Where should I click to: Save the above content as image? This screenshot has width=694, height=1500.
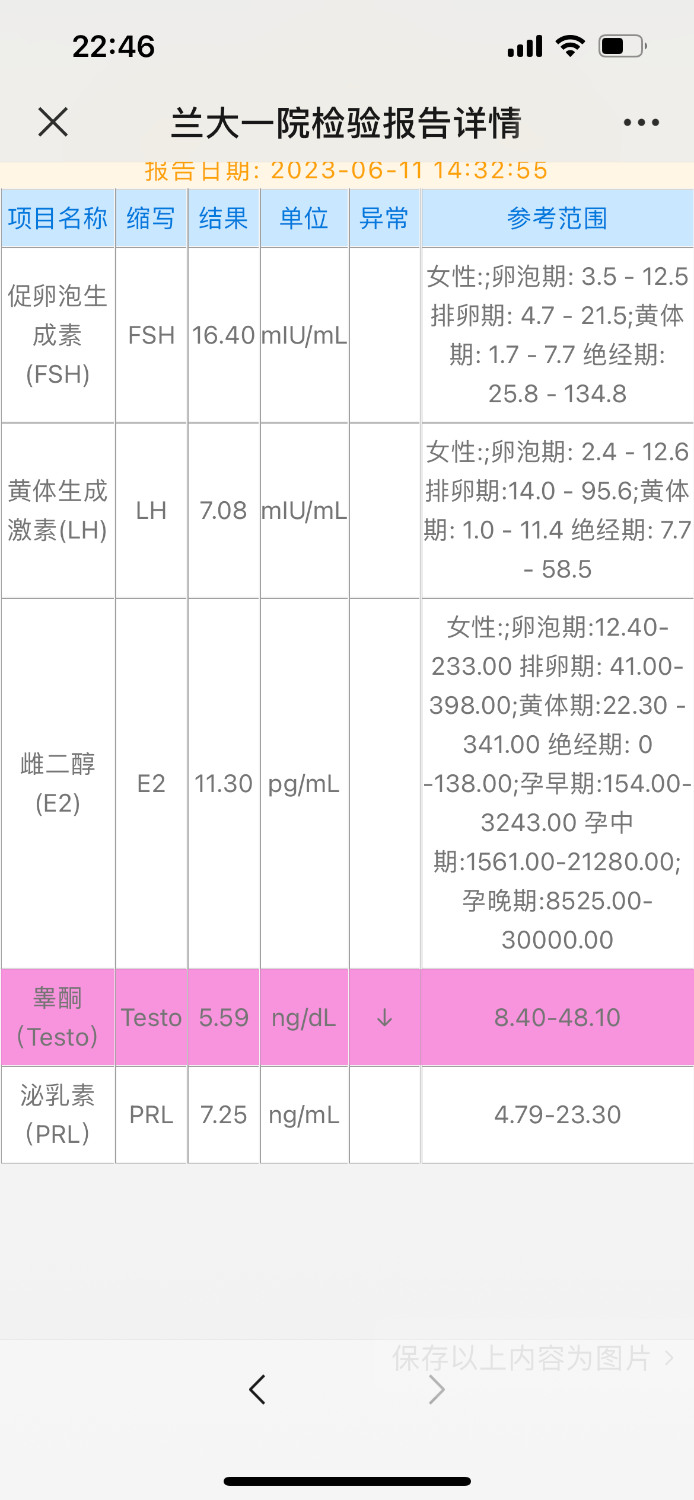click(532, 1358)
